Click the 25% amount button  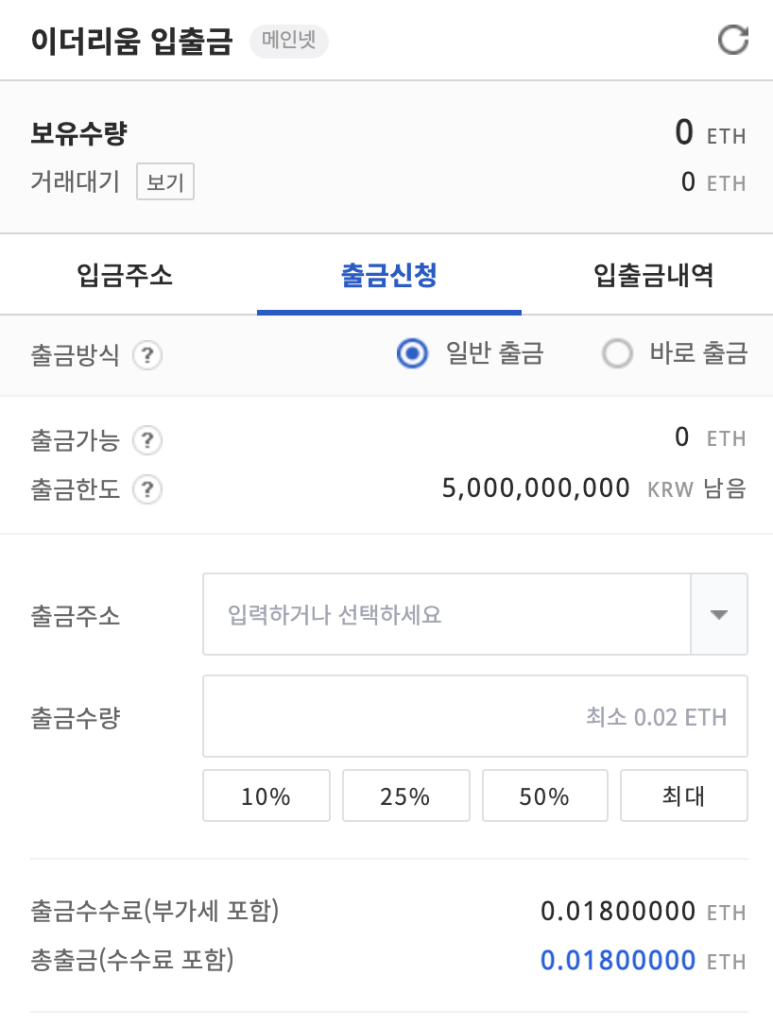[405, 795]
